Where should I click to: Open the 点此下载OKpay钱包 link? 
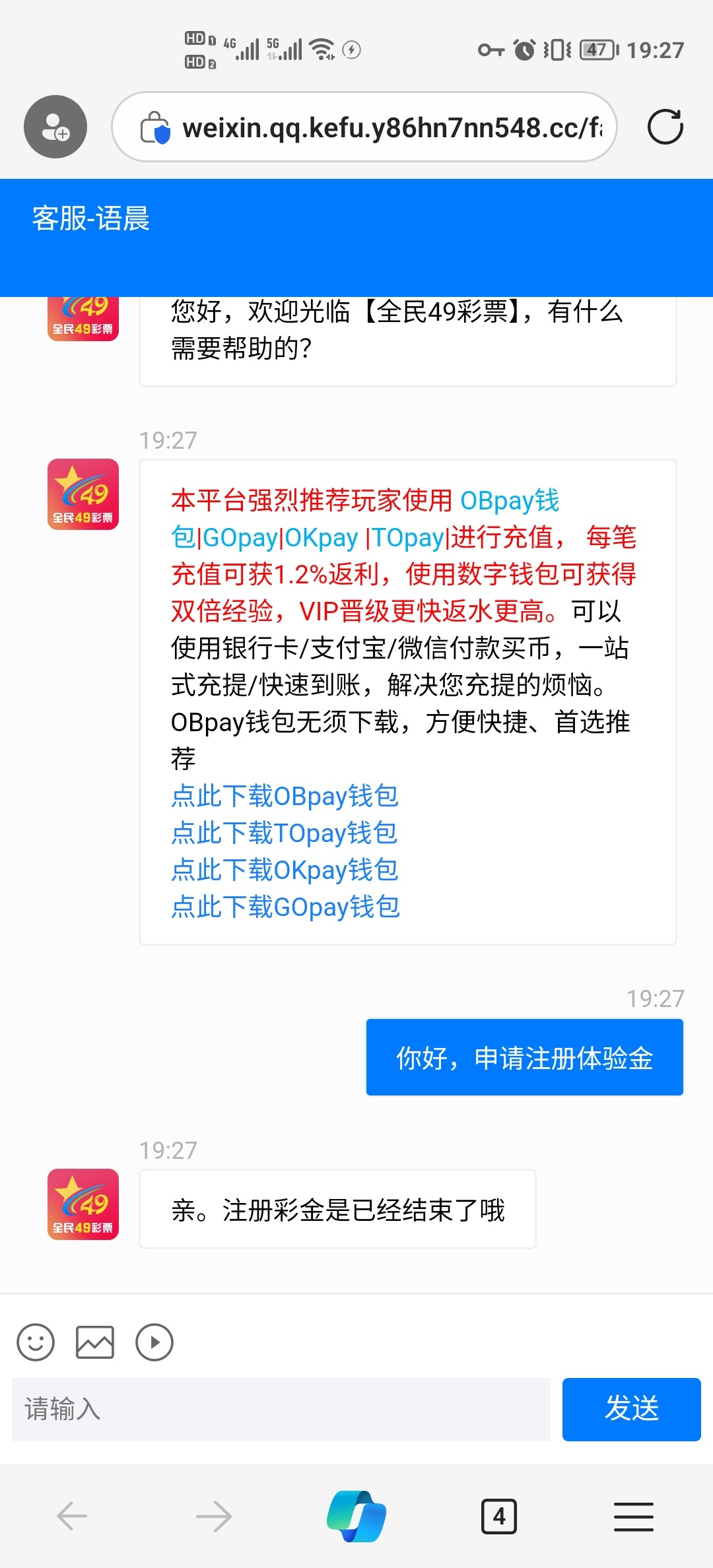tap(285, 870)
